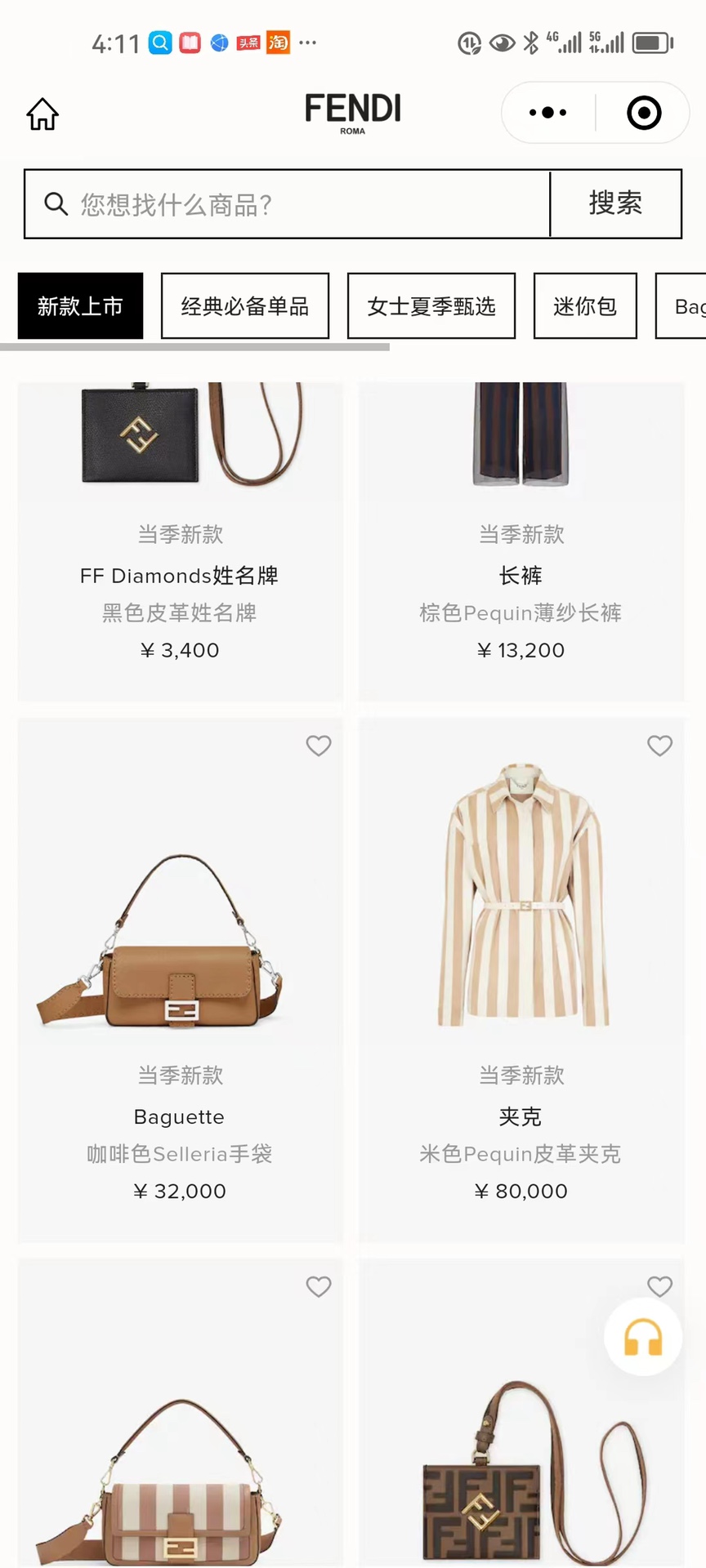Switch to the 女士夏季甄选 tab
The image size is (706, 1568).
point(431,306)
